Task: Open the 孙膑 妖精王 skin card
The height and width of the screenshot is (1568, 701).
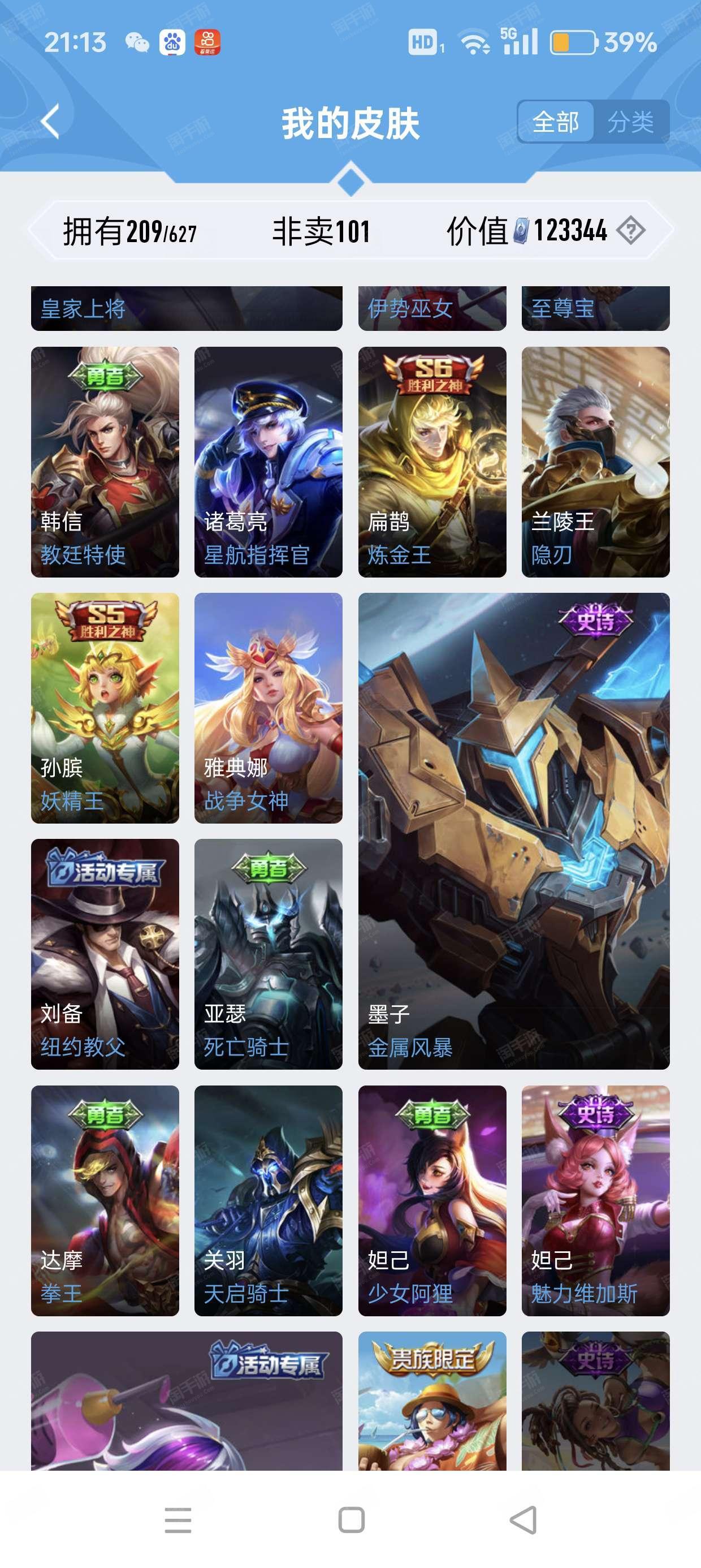Action: 105,708
